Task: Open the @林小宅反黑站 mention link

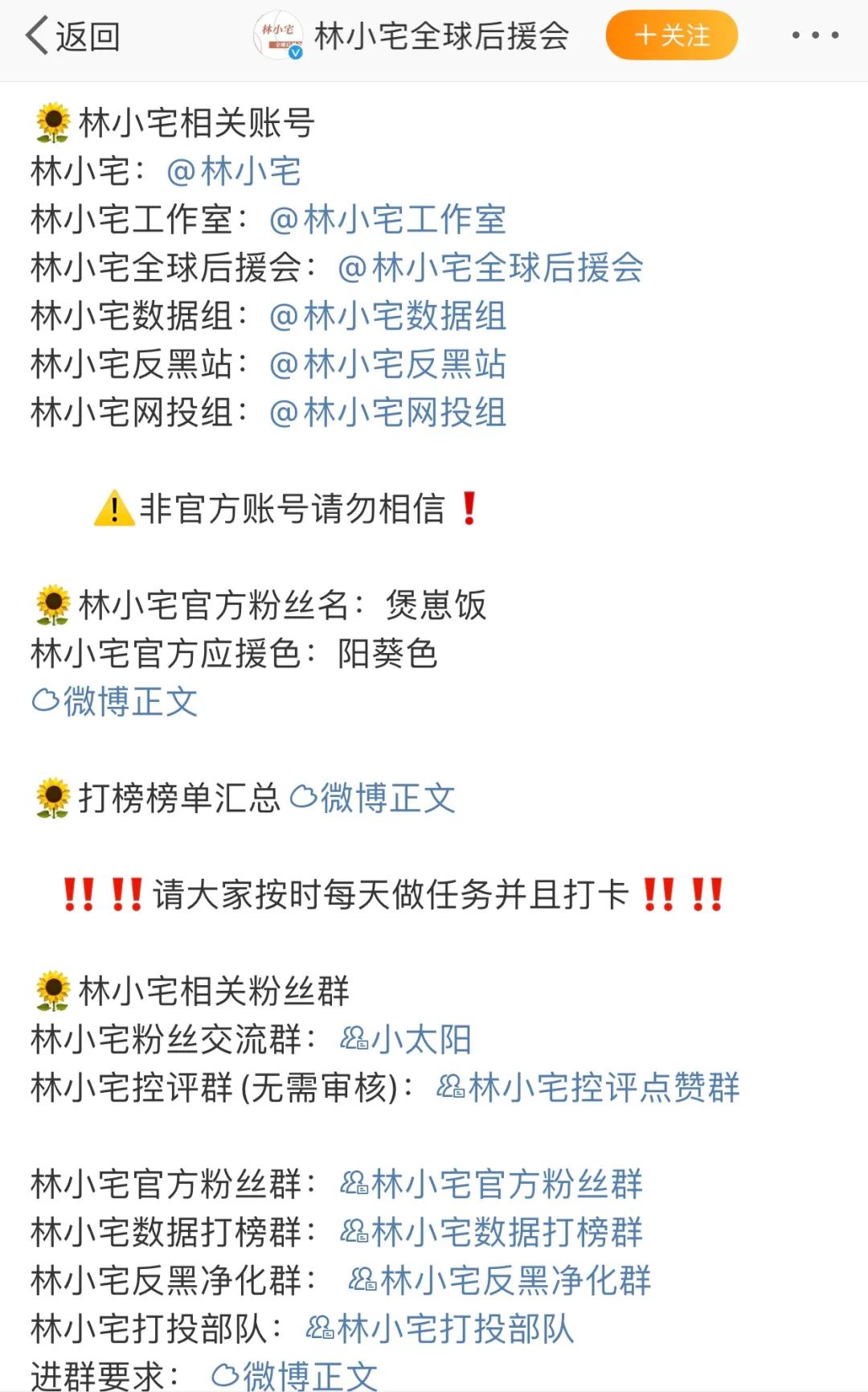Action: (388, 364)
